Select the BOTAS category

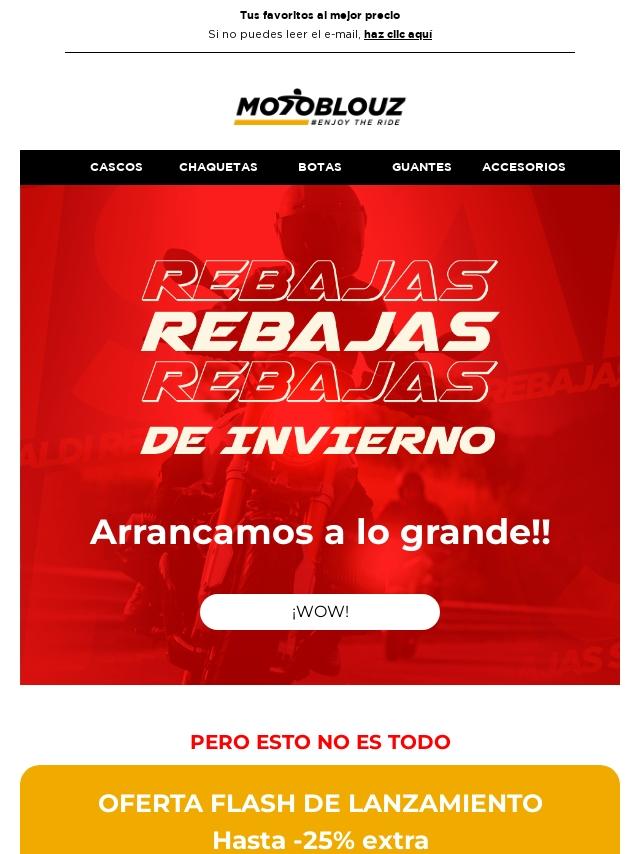[320, 167]
